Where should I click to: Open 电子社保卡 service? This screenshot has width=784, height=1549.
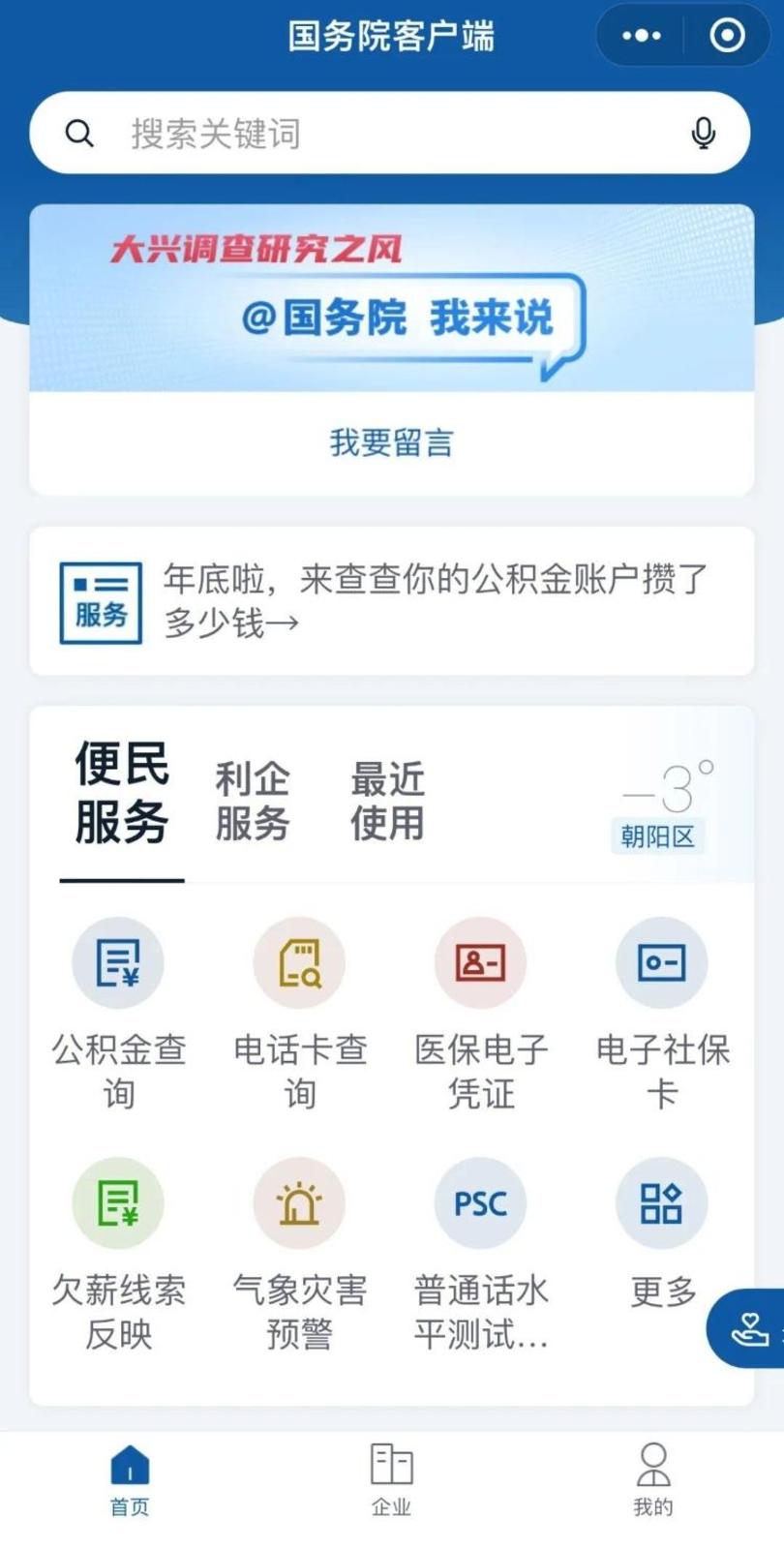point(662,1012)
